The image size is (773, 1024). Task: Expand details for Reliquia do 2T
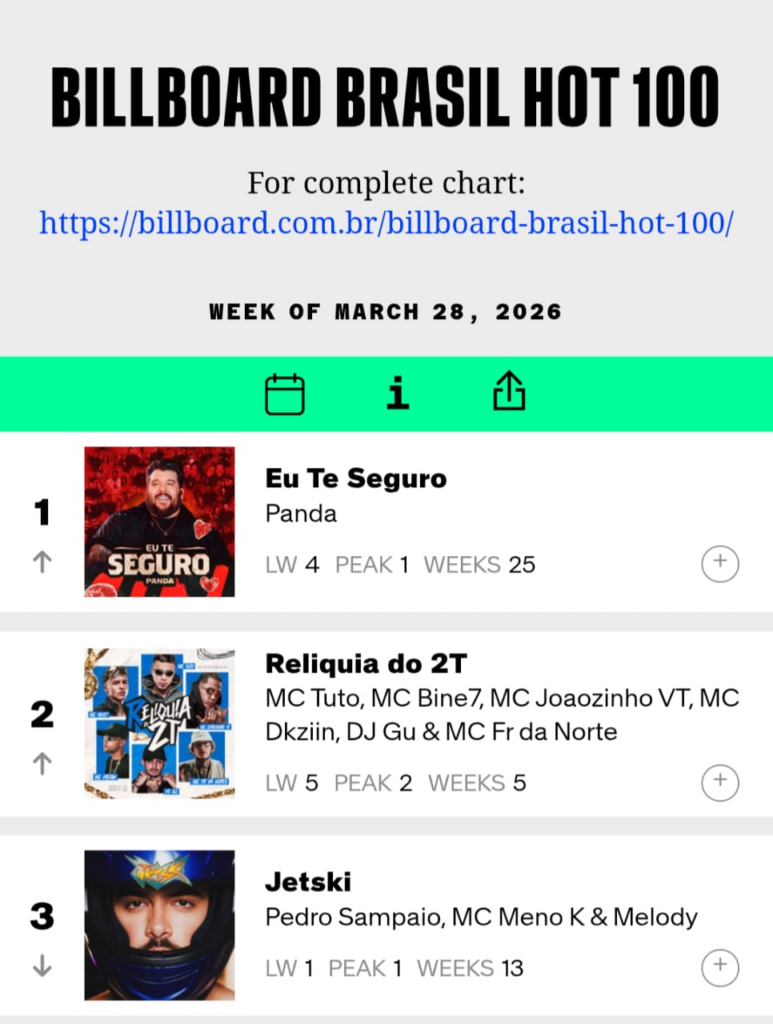point(720,782)
